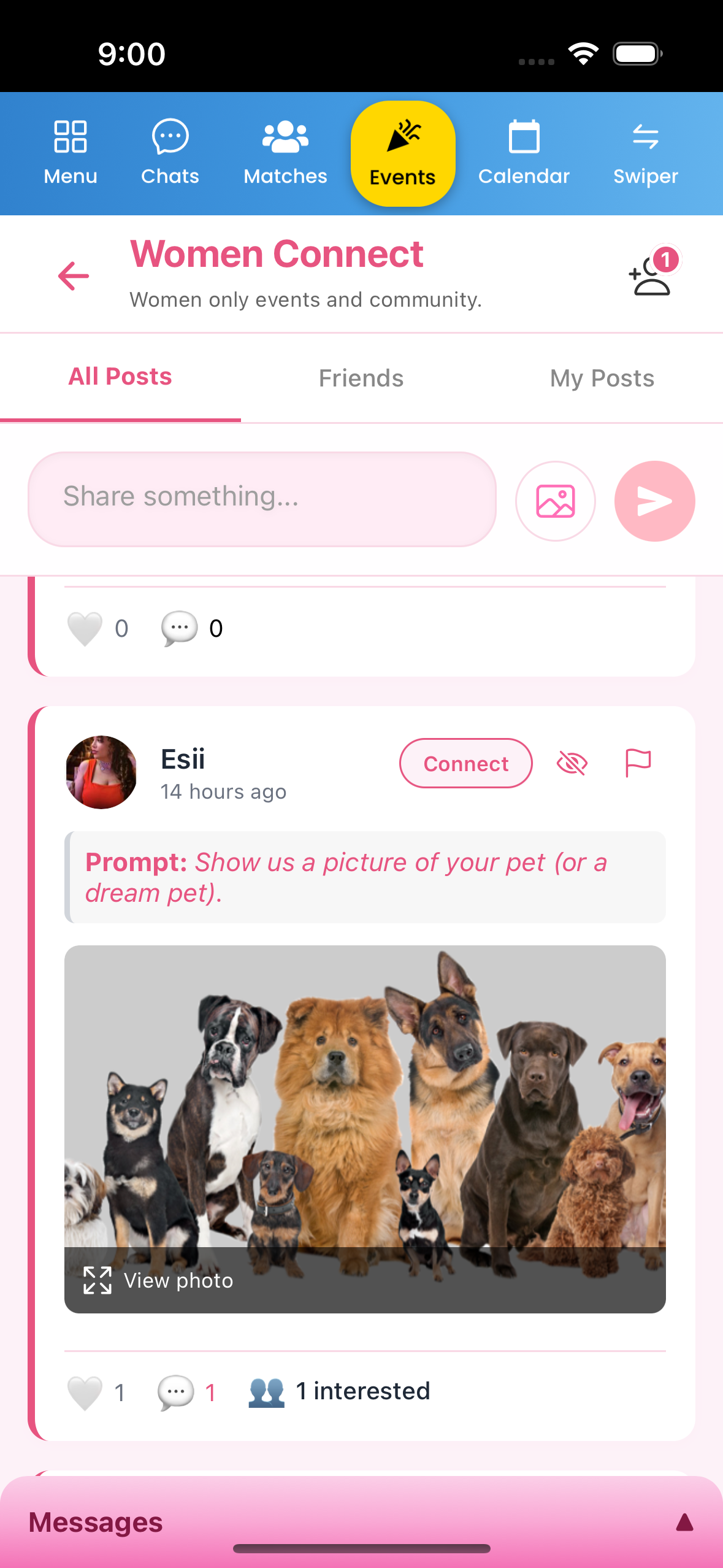Switch to Calendar
The height and width of the screenshot is (1568, 723).
pos(524,153)
